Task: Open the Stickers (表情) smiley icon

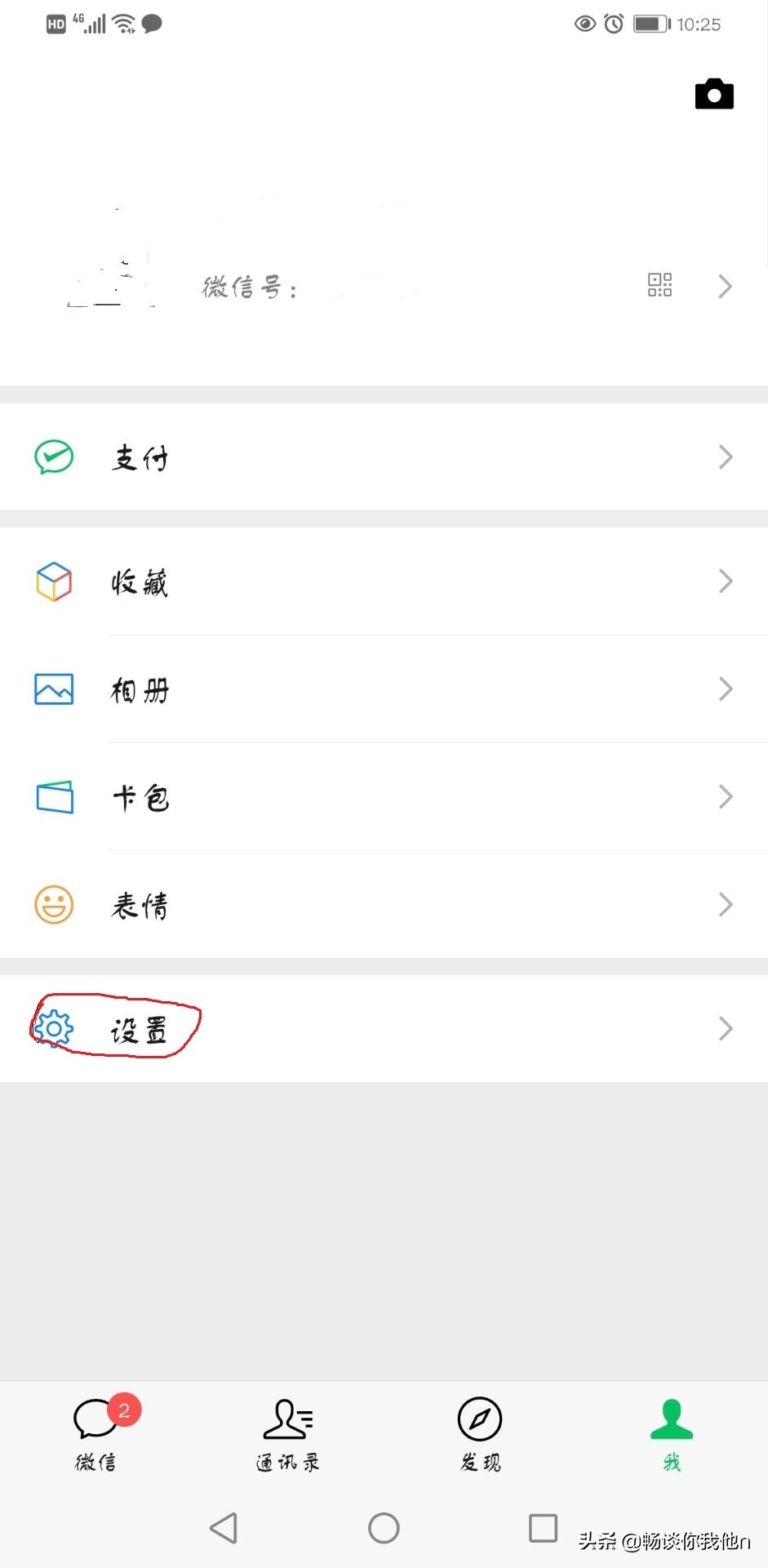Action: [x=53, y=904]
